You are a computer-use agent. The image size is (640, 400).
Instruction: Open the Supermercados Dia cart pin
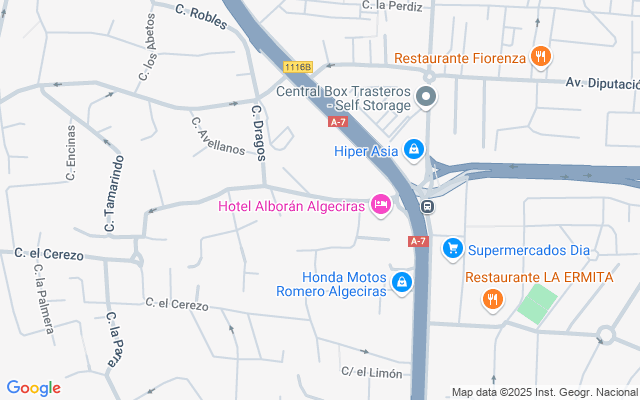(453, 249)
